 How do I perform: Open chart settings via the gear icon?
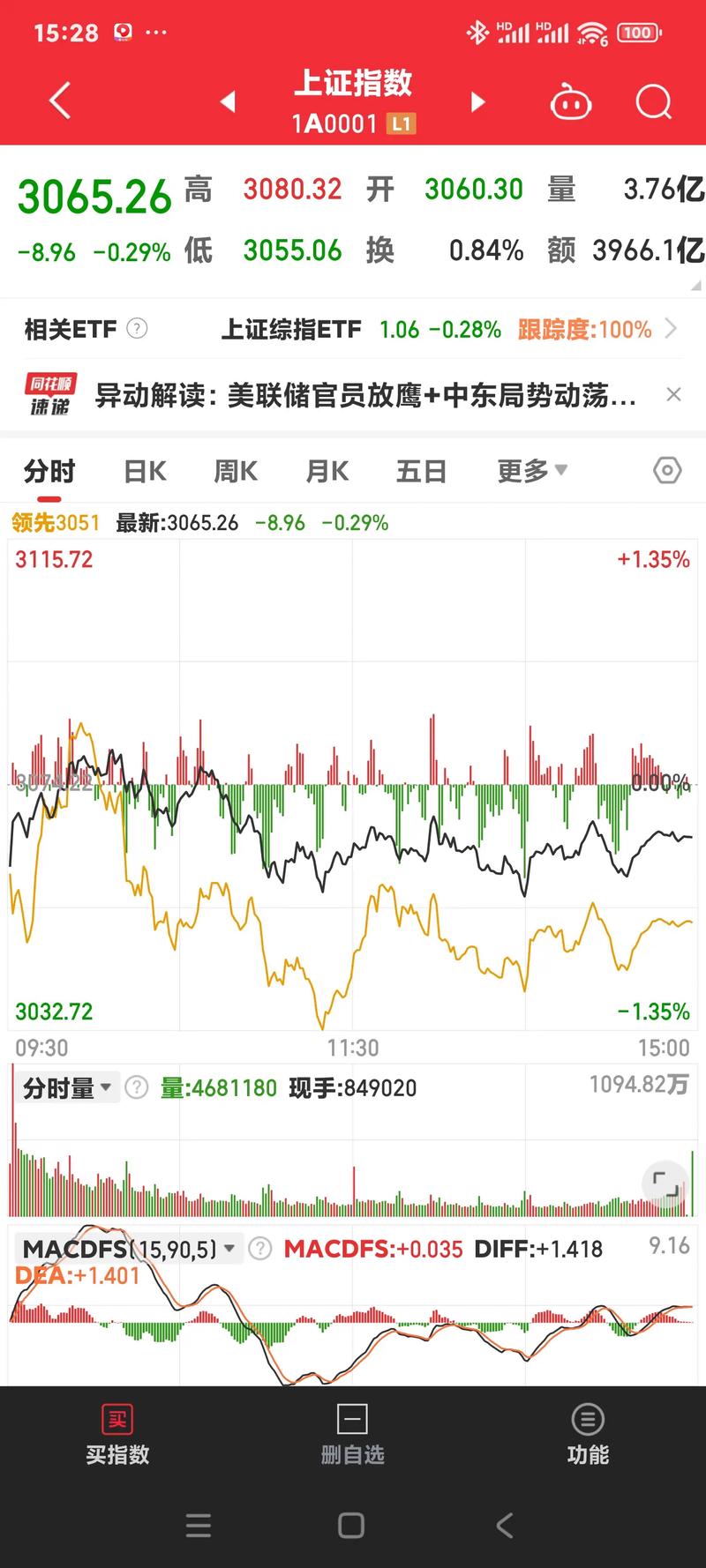(666, 471)
